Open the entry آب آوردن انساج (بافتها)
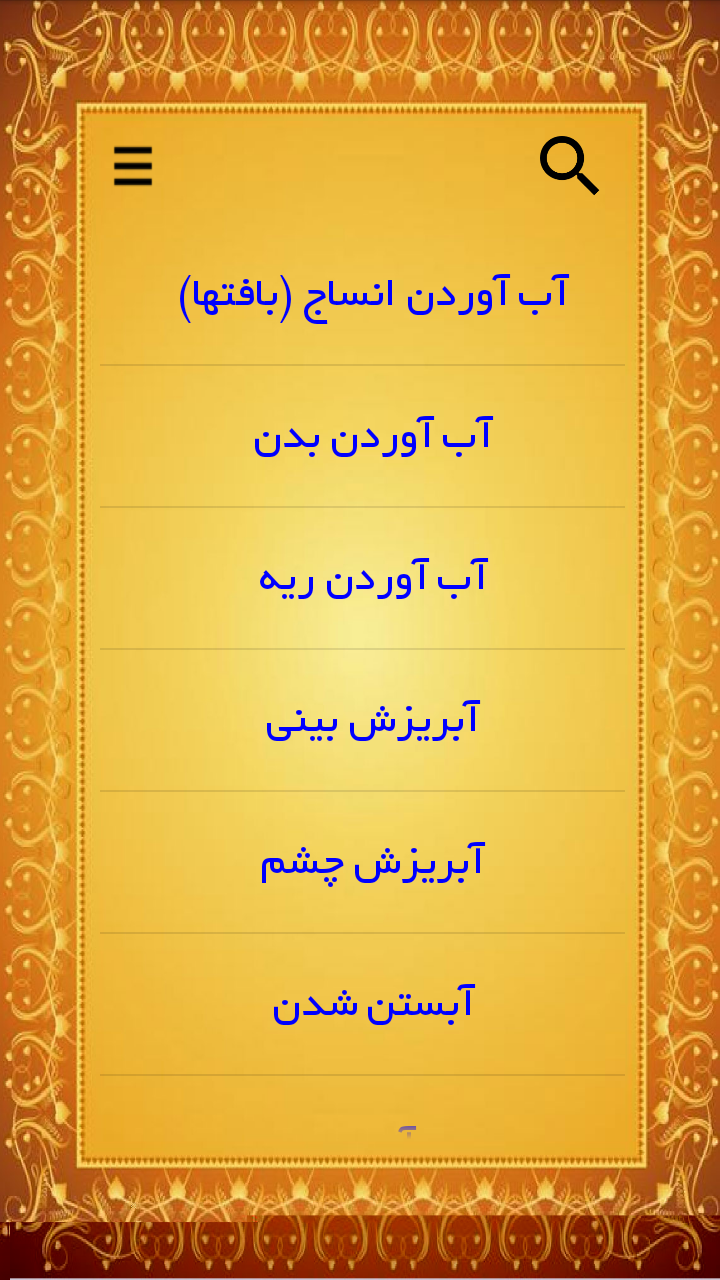 [x=372, y=295]
